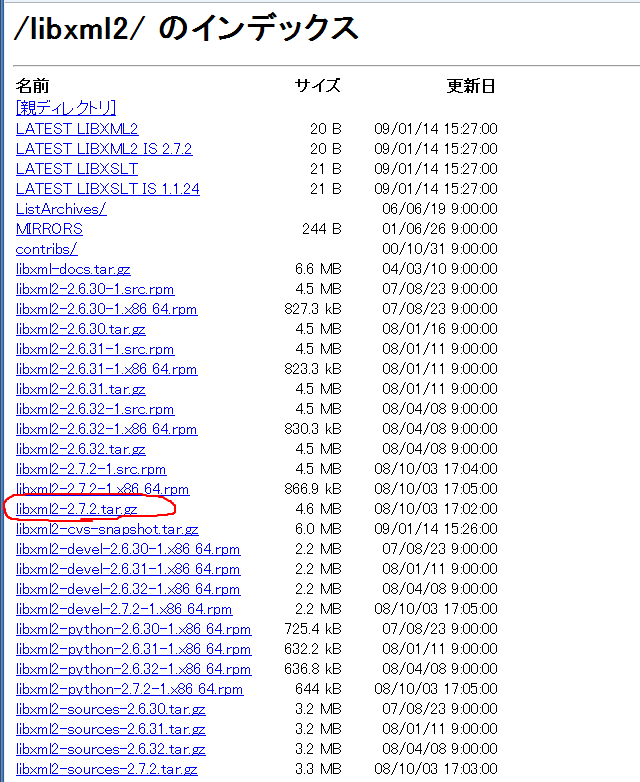Download libxml2-2.6.32-1.x86_64.rpm
Image resolution: width=640 pixels, height=782 pixels.
(106, 429)
